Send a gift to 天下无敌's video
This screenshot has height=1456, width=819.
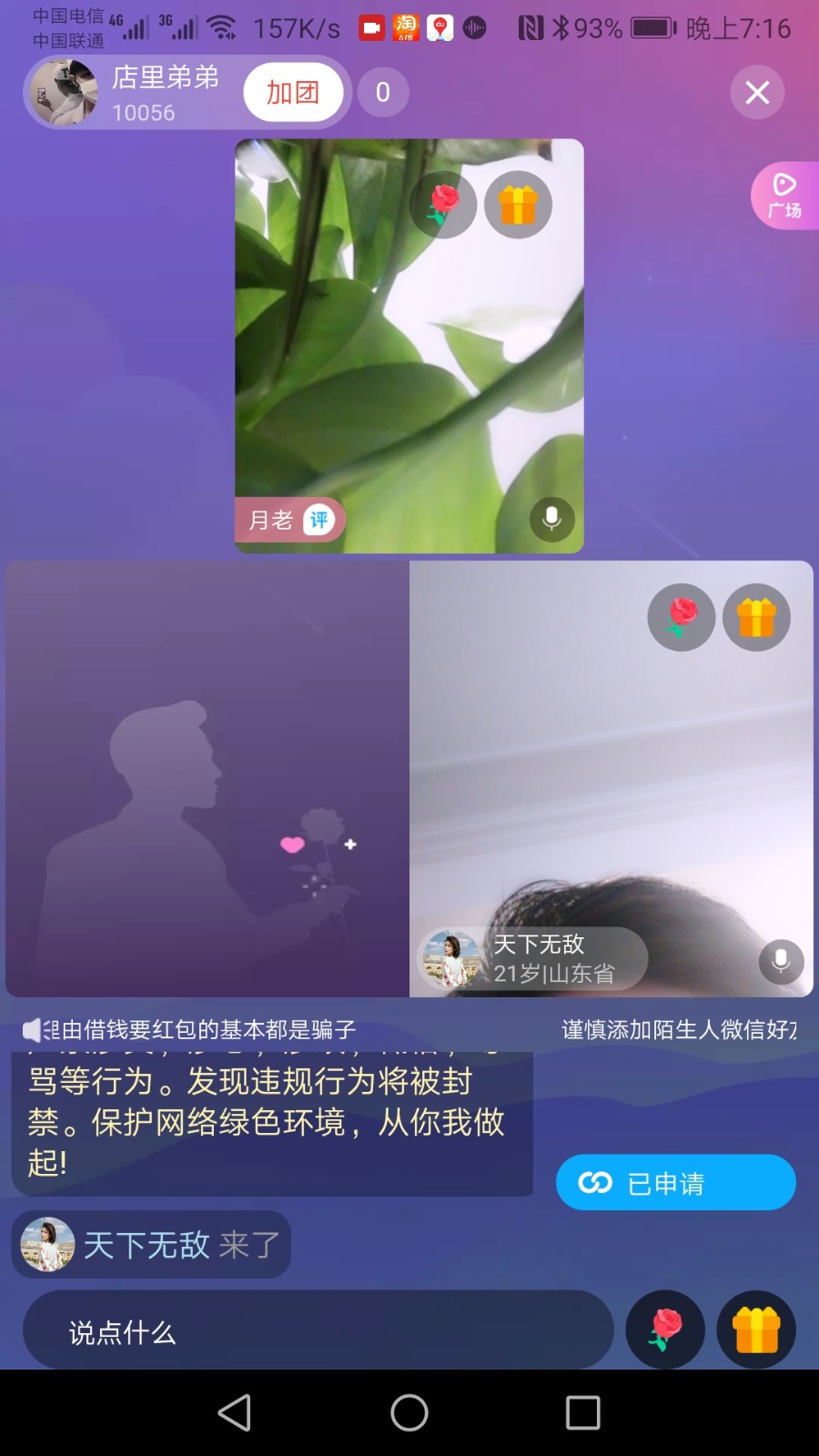point(756,617)
